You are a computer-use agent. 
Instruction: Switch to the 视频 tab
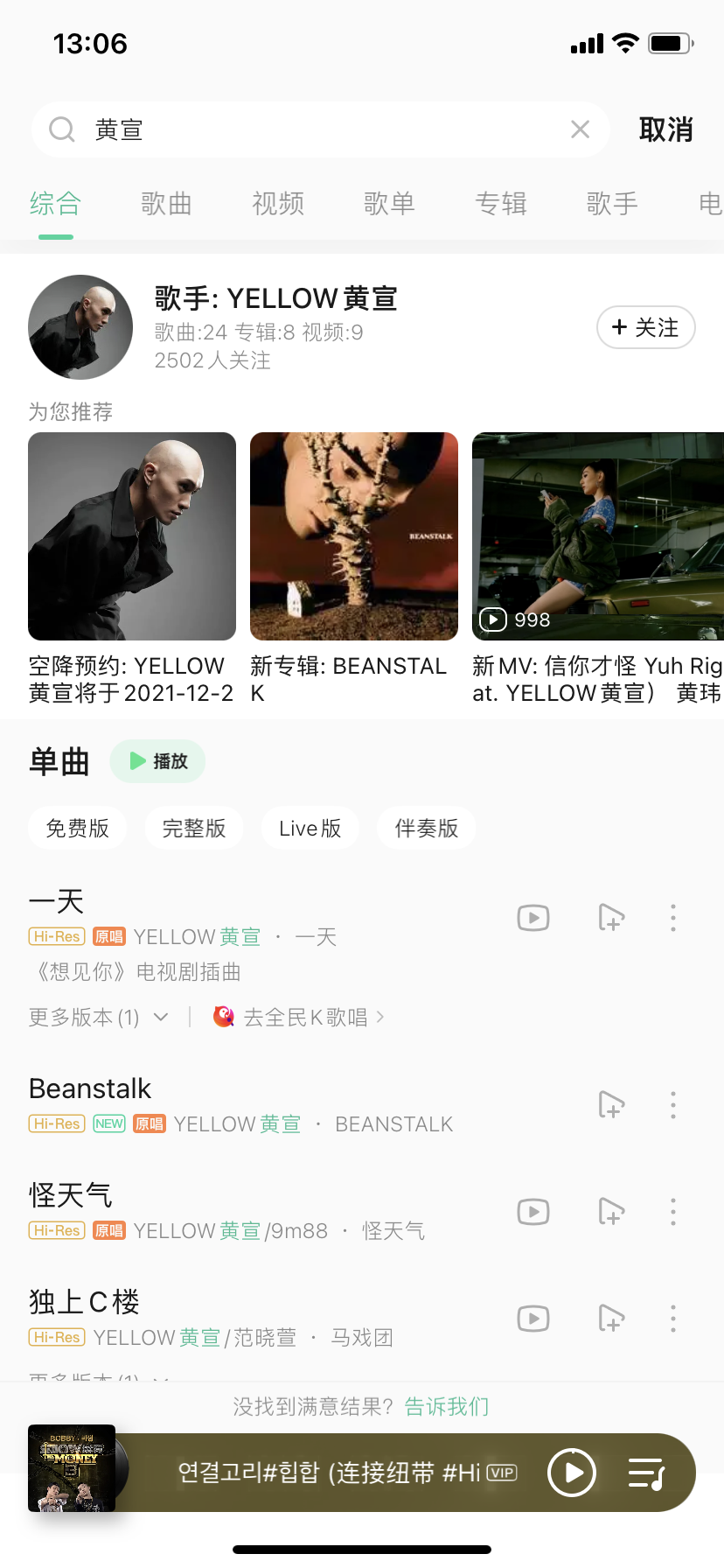pyautogui.click(x=278, y=204)
